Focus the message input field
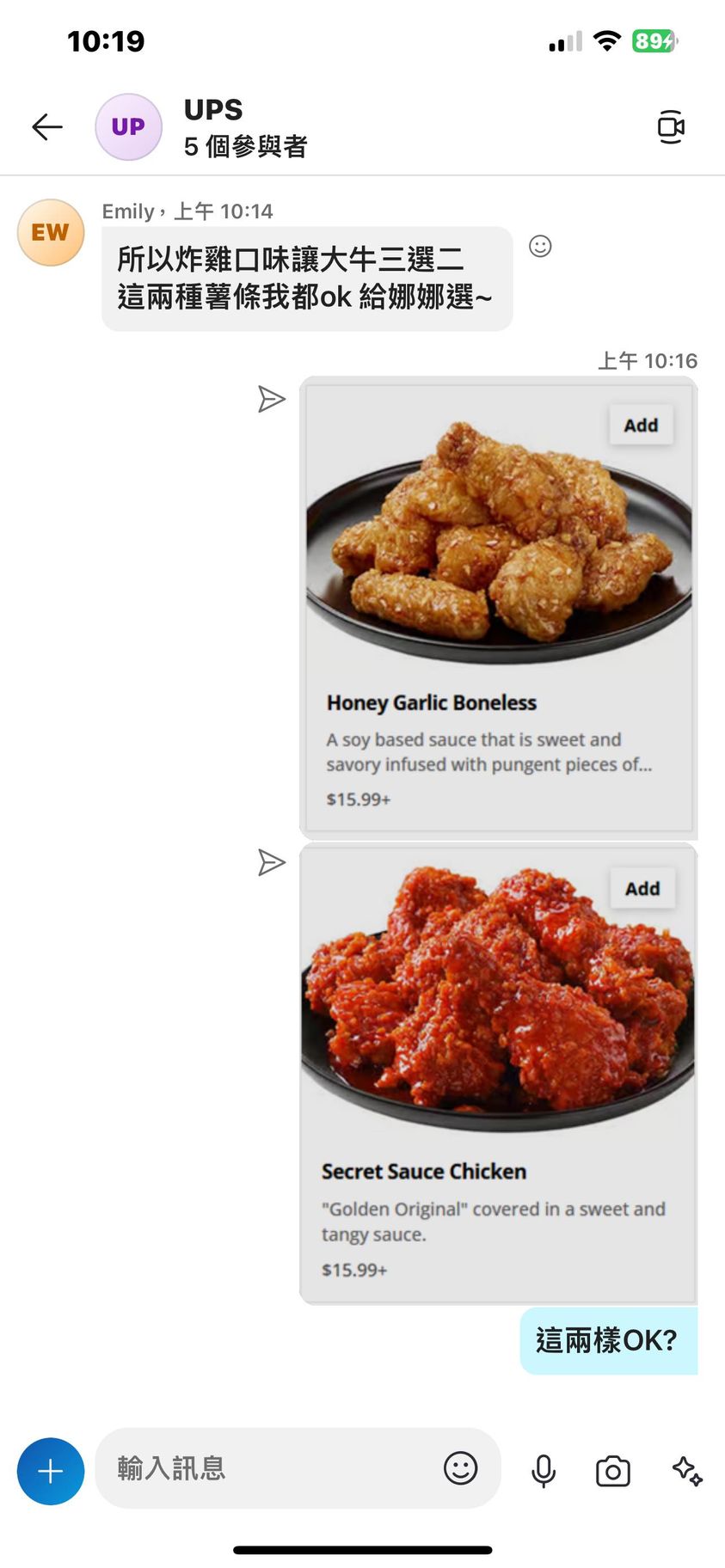The height and width of the screenshot is (1568, 725). [x=267, y=1468]
